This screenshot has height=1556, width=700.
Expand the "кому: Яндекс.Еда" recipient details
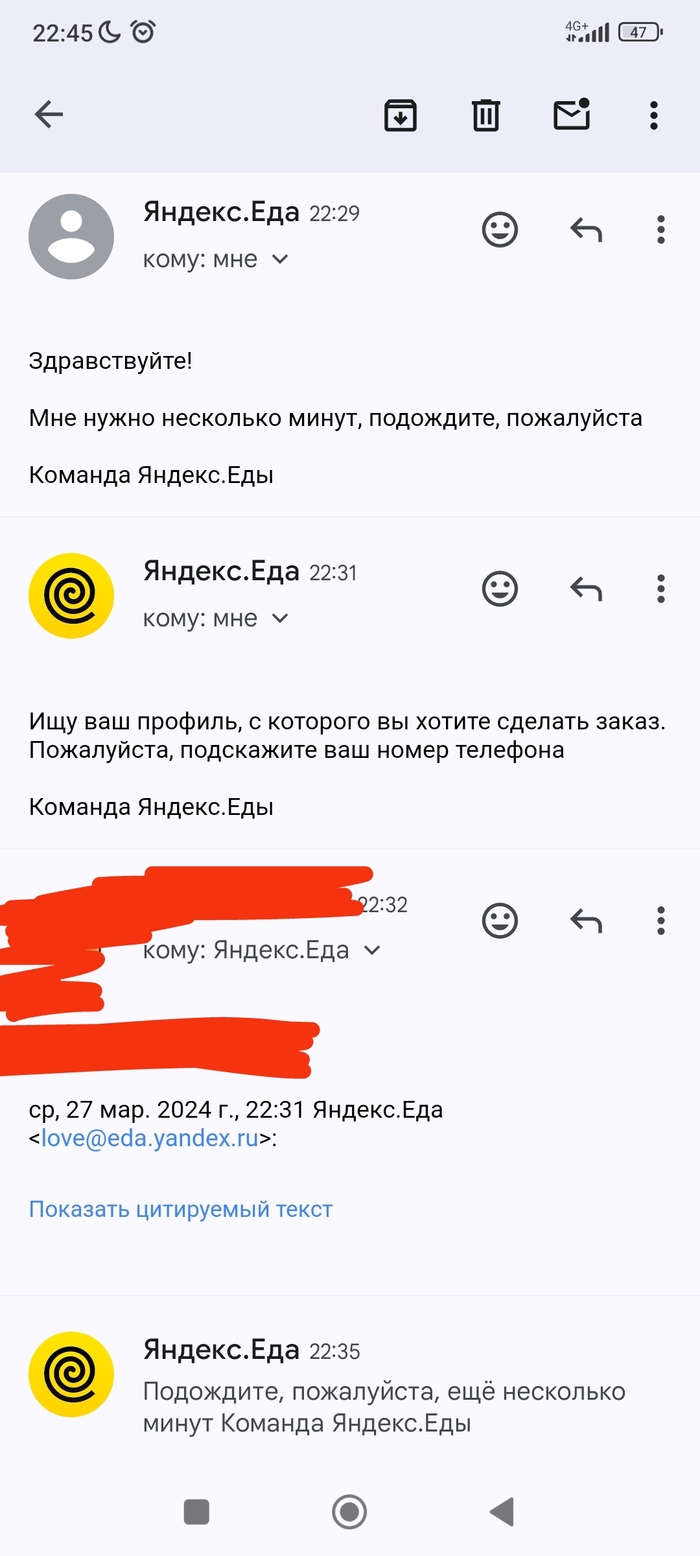point(372,950)
